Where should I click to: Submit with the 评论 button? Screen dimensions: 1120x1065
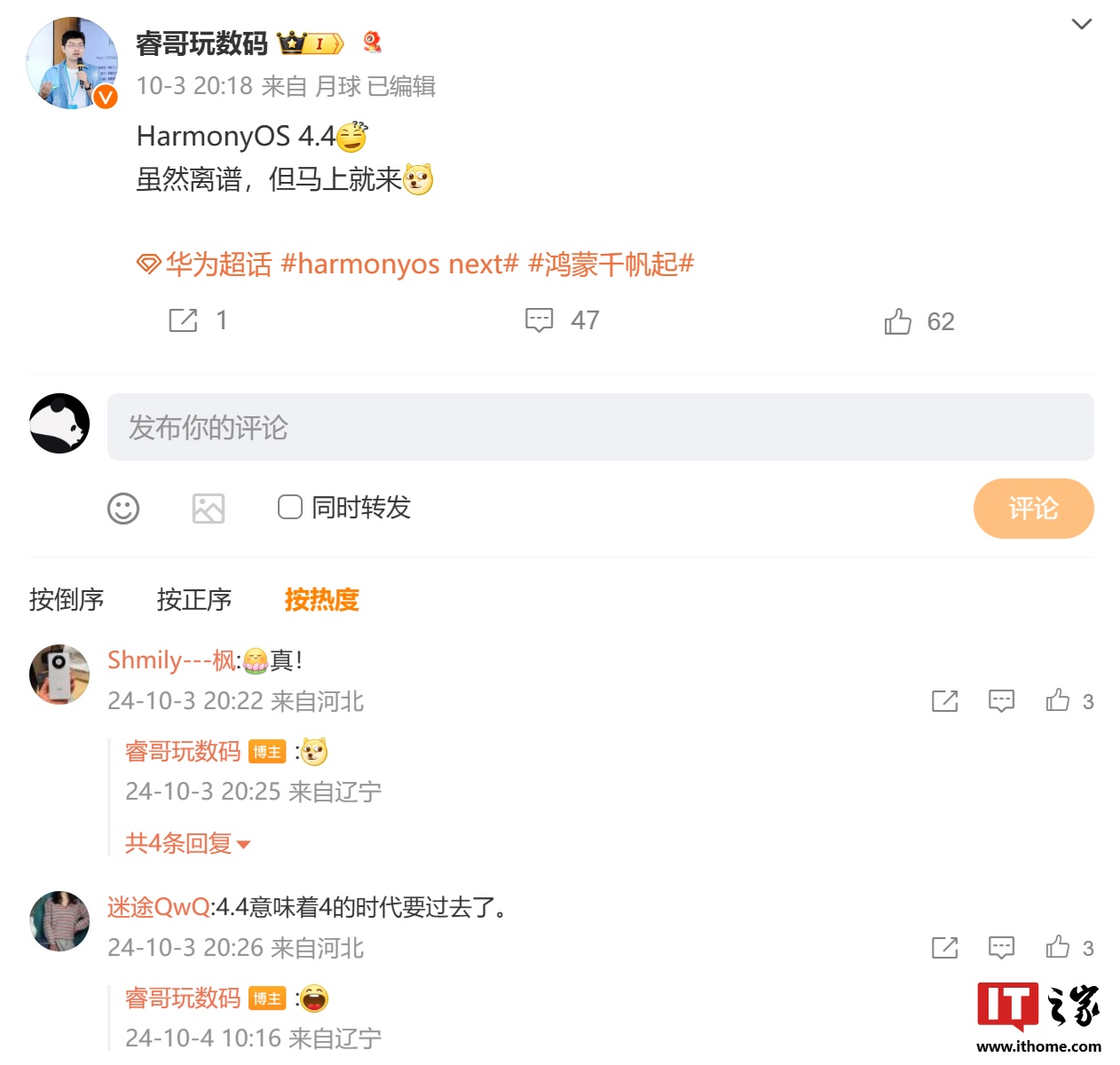coord(1033,509)
